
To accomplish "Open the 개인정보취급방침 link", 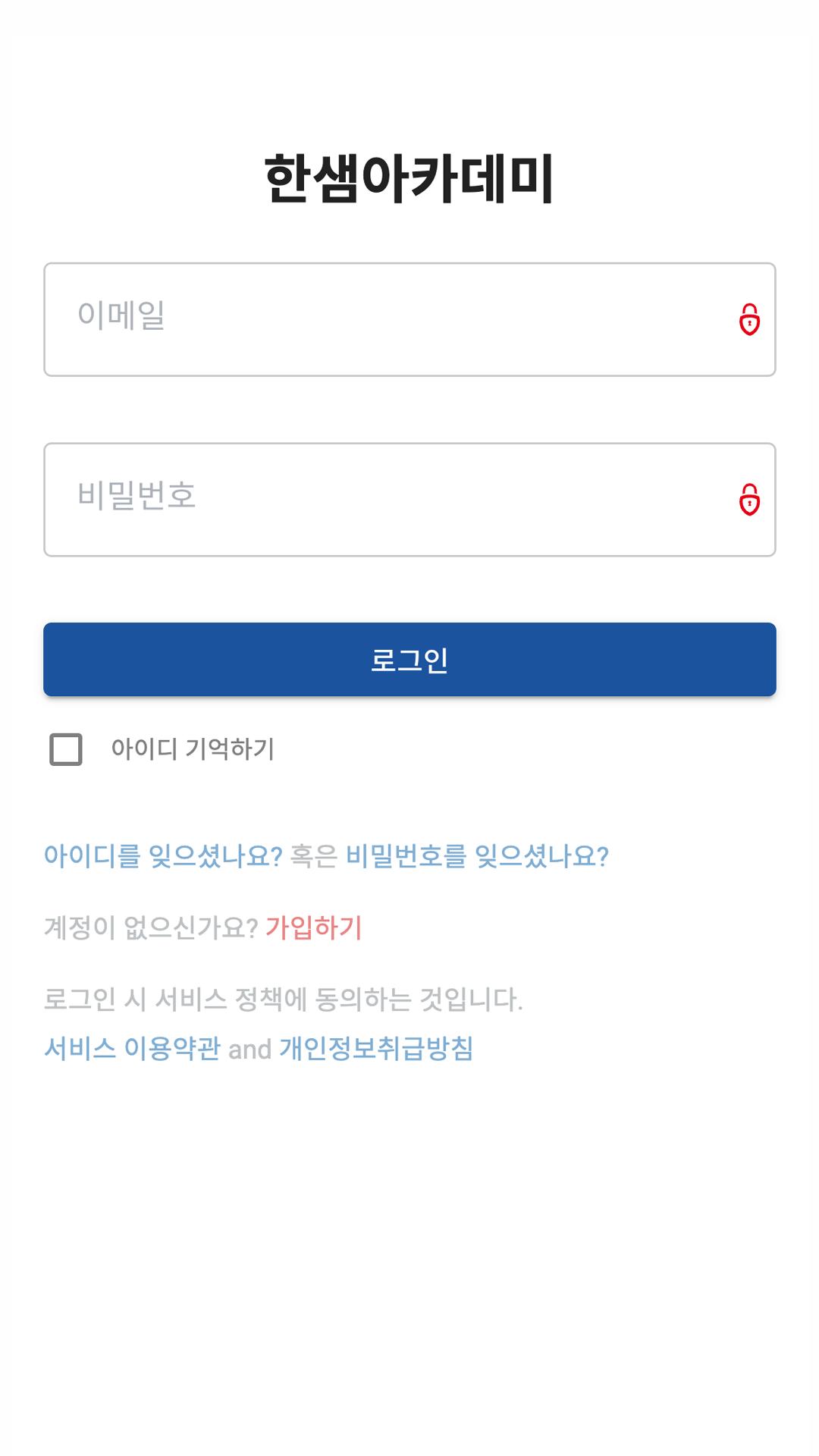I will [x=376, y=1049].
